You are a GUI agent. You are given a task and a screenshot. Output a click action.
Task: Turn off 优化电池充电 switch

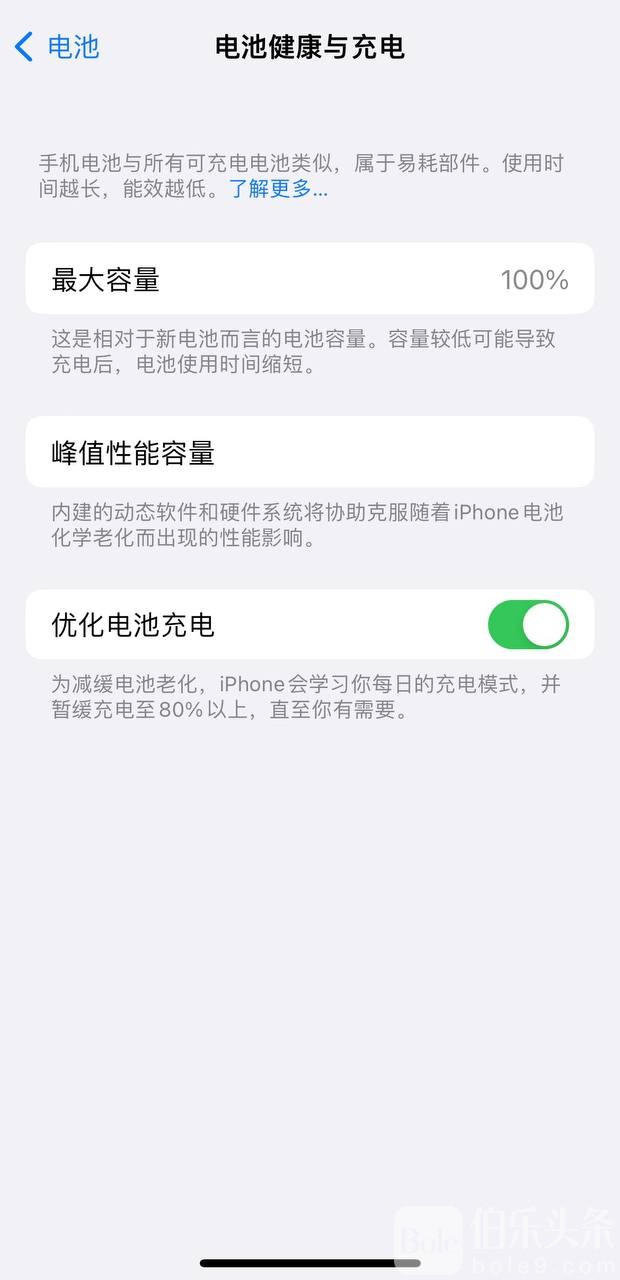pyautogui.click(x=528, y=625)
